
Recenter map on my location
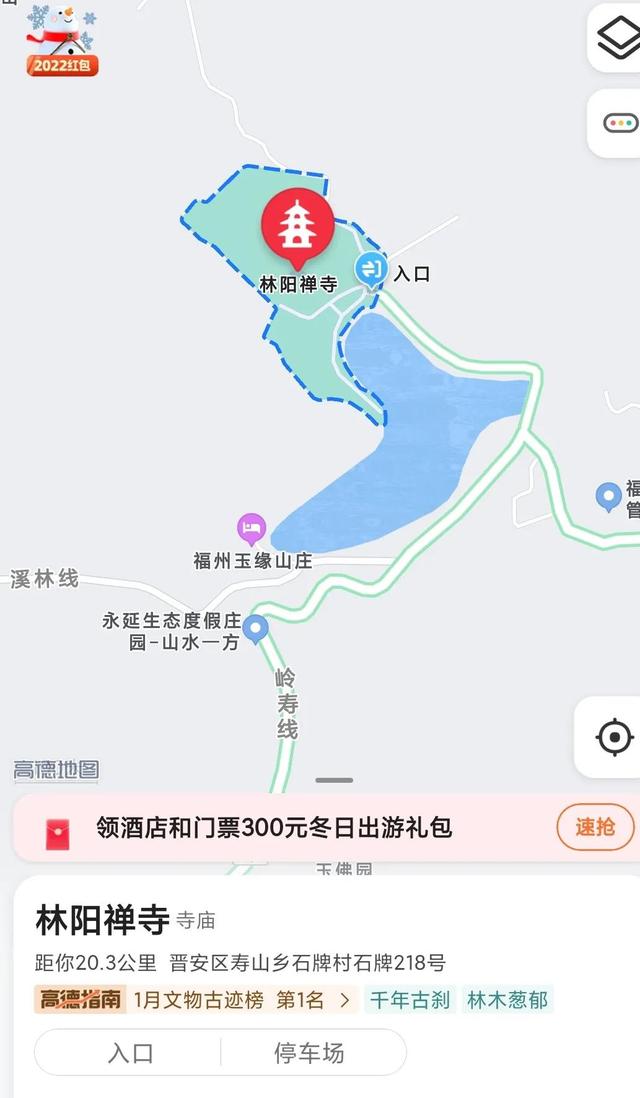pos(613,738)
